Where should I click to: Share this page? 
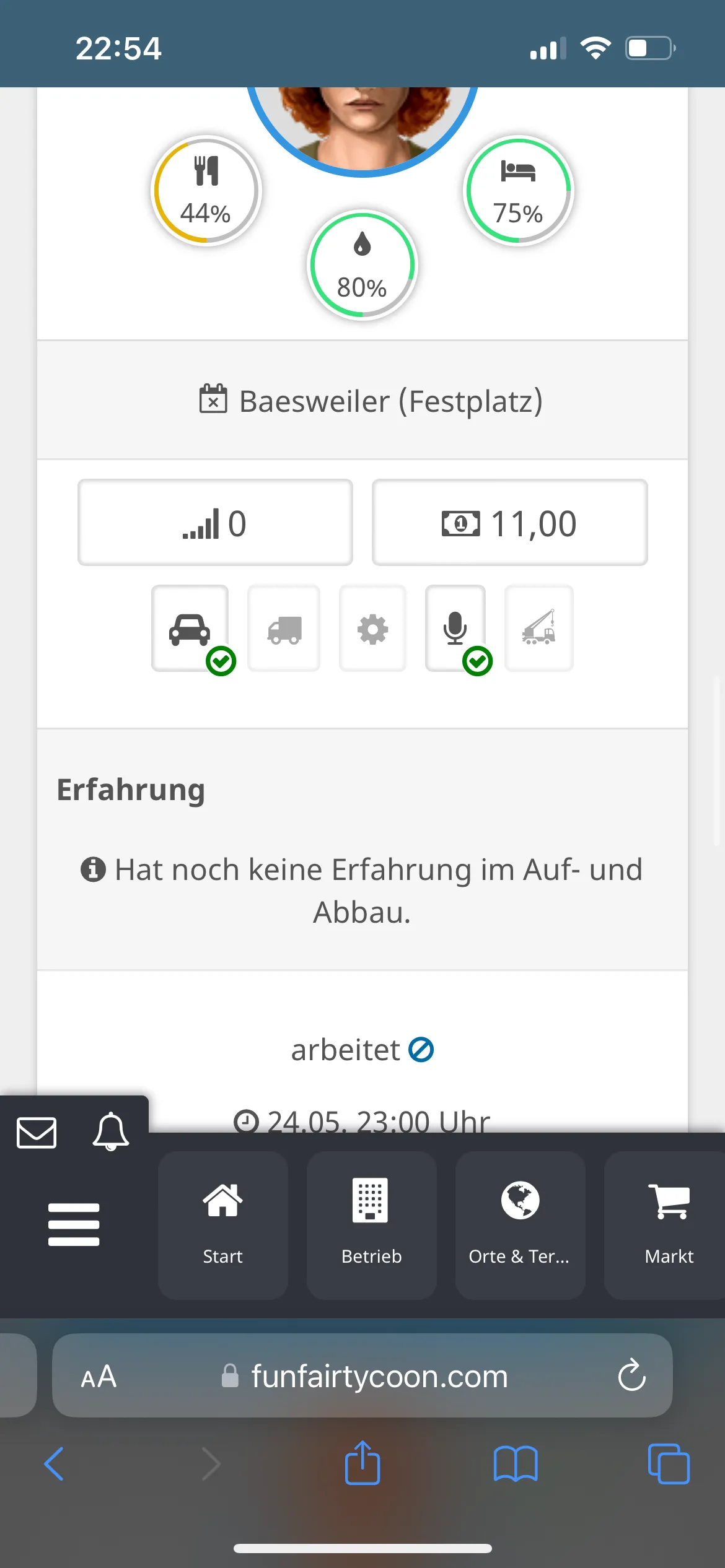coord(362,1463)
